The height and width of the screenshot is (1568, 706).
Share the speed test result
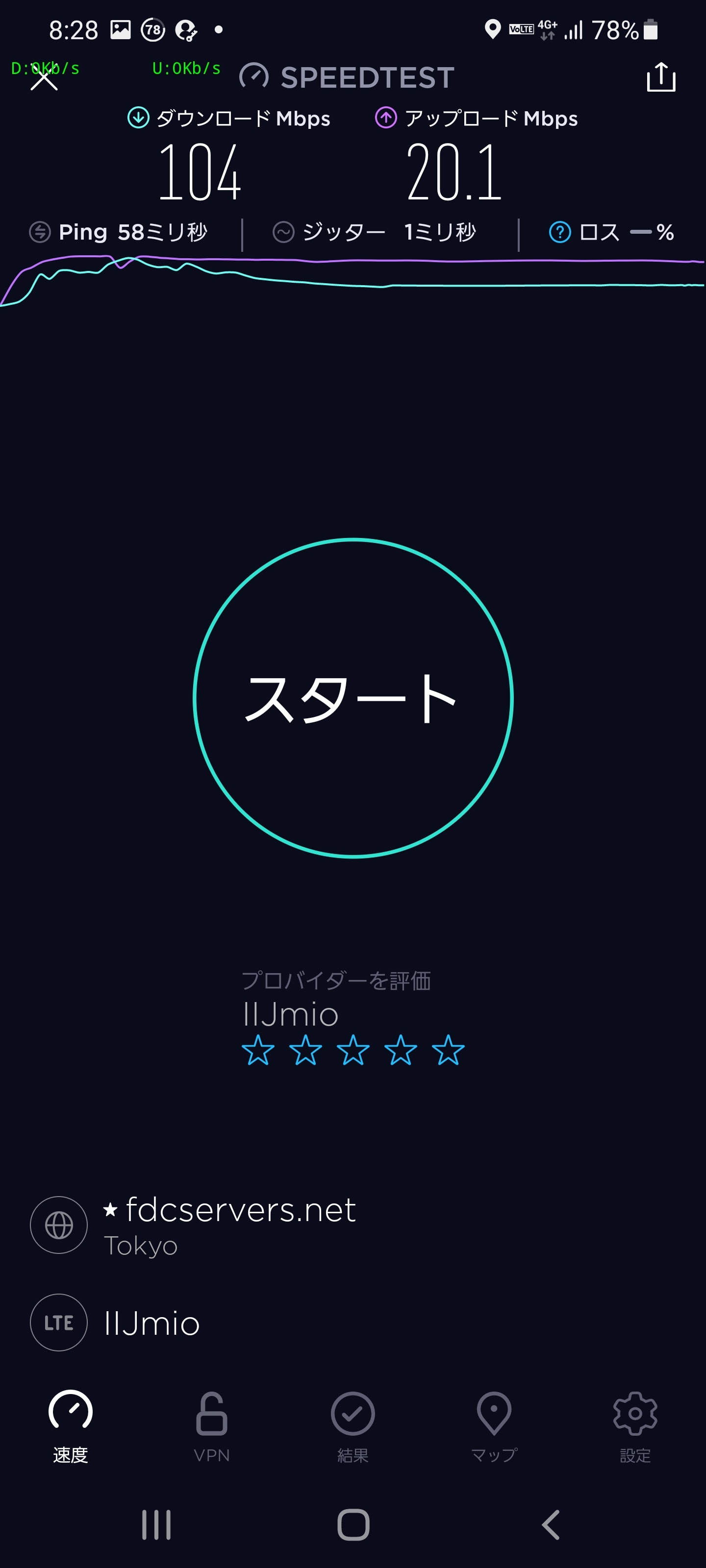(x=660, y=77)
